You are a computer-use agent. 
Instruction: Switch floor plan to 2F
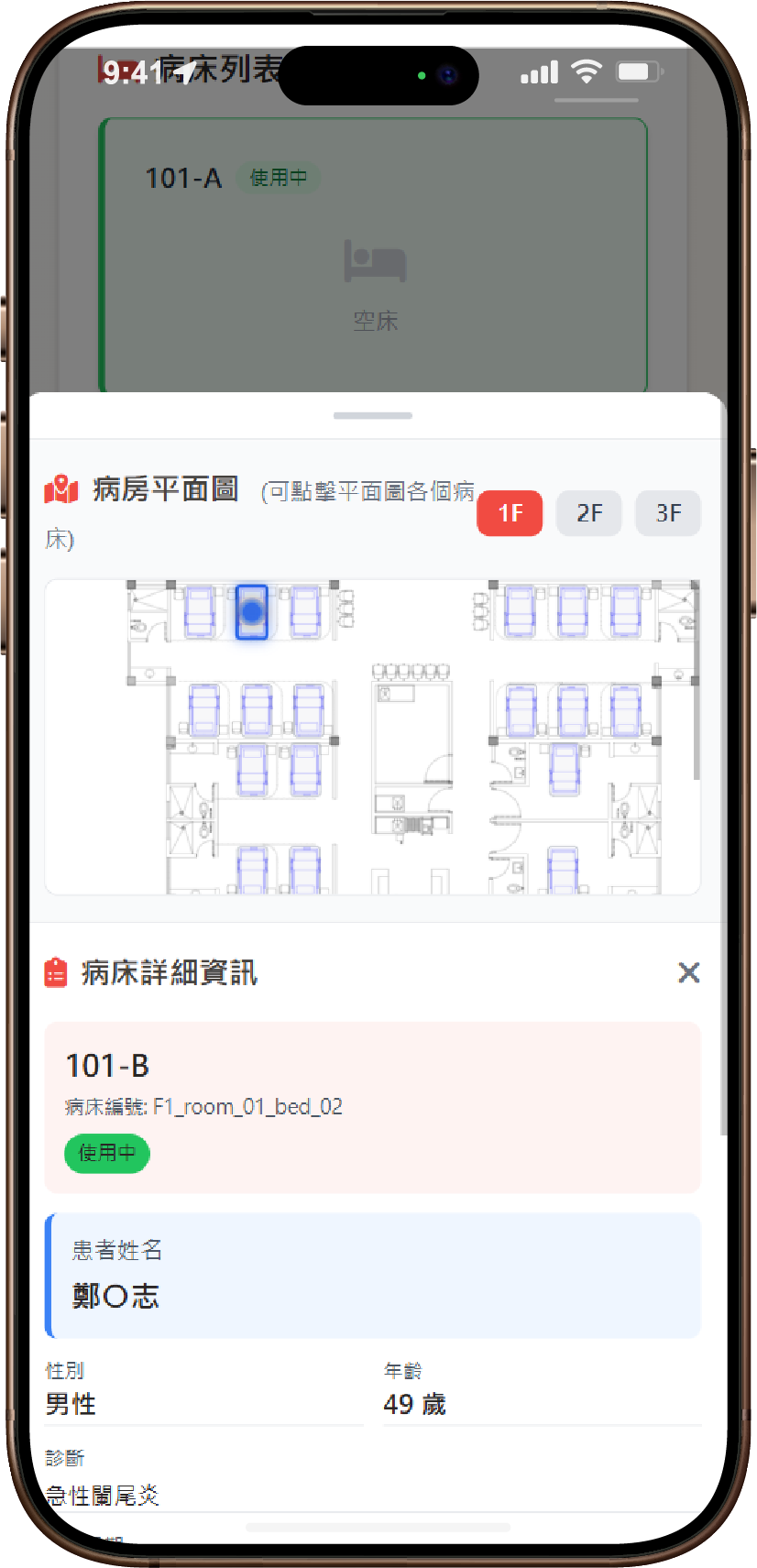click(588, 513)
